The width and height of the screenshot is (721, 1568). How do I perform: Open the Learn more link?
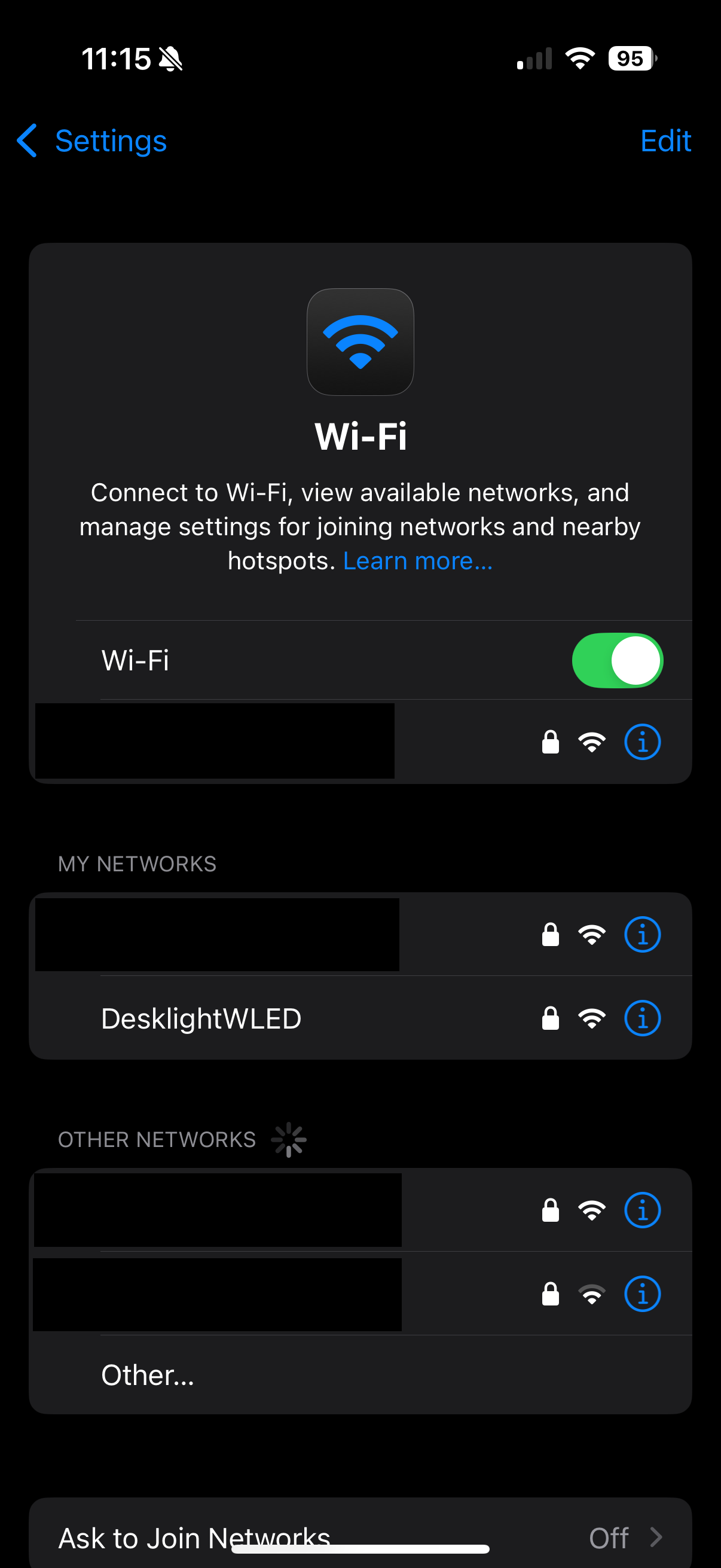417,560
